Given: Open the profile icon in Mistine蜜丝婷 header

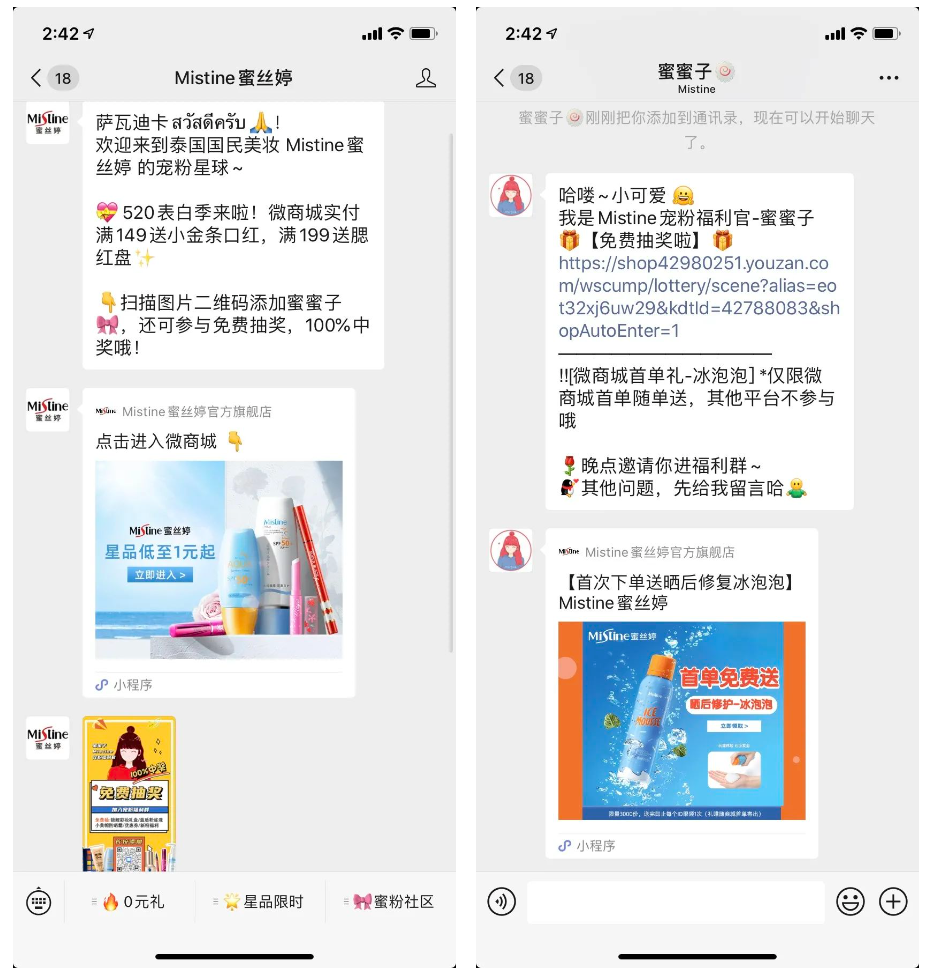Looking at the screenshot, I should point(425,78).
